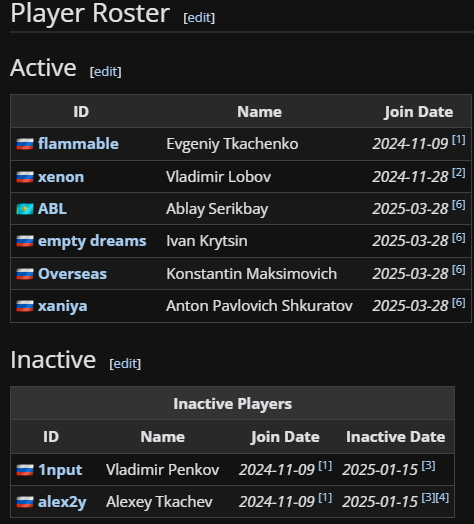The width and height of the screenshot is (474, 524).
Task: Open reference [3] on 1nput's inactive date
Action: [x=429, y=466]
